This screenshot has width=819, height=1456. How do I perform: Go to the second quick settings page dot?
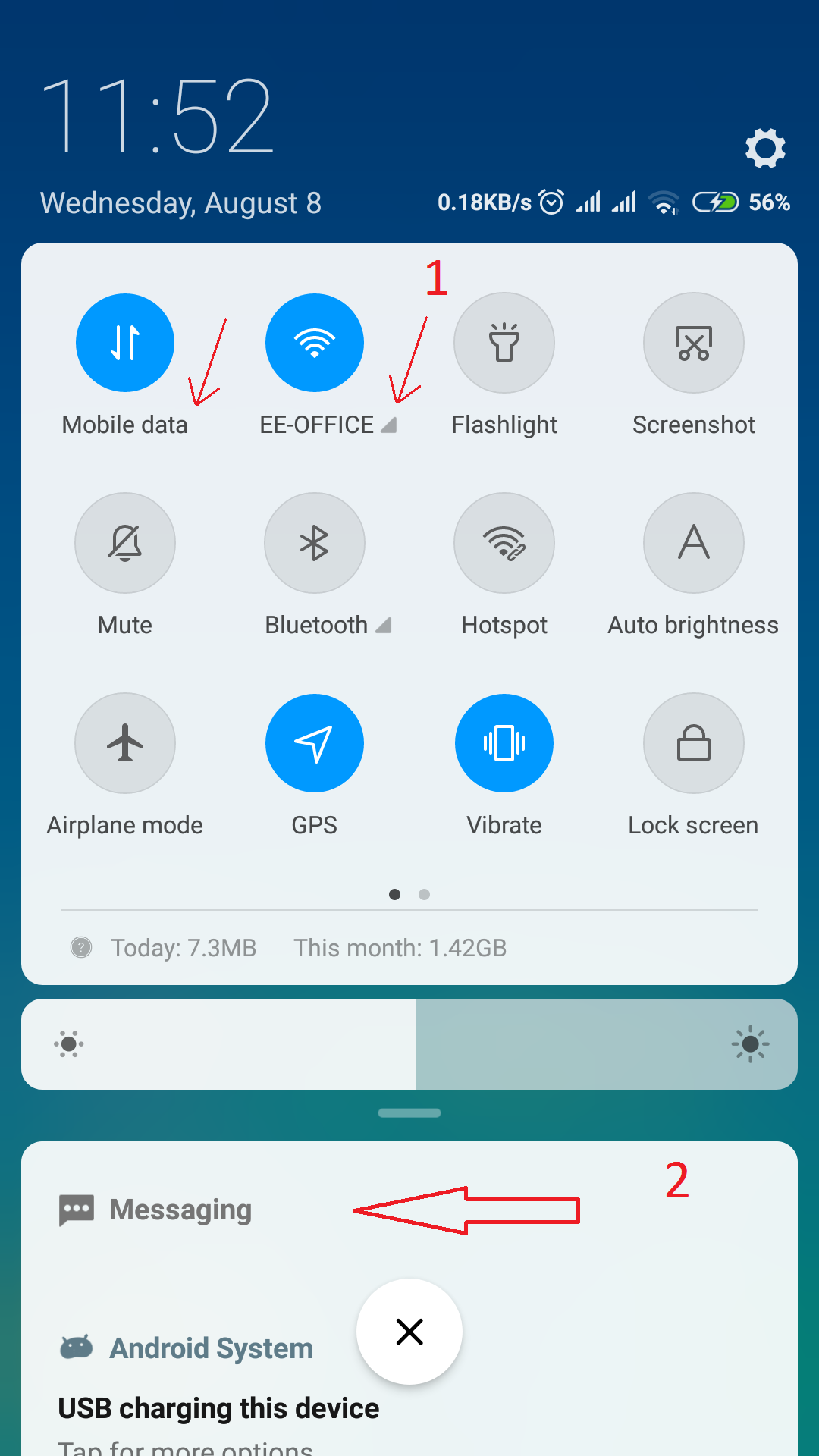click(x=425, y=895)
